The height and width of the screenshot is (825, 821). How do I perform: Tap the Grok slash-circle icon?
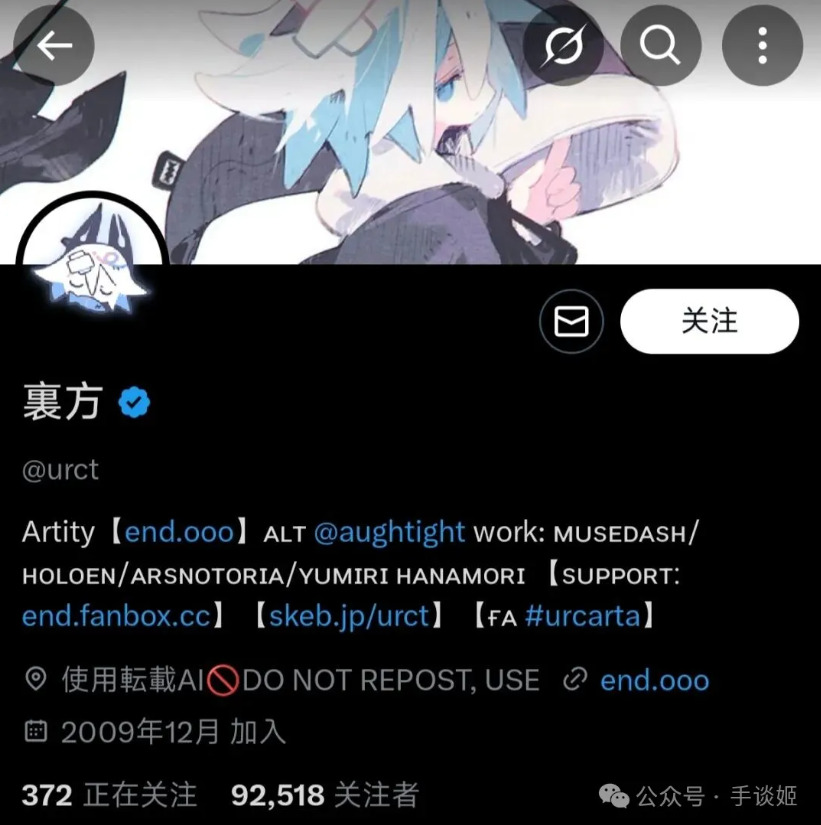(563, 45)
